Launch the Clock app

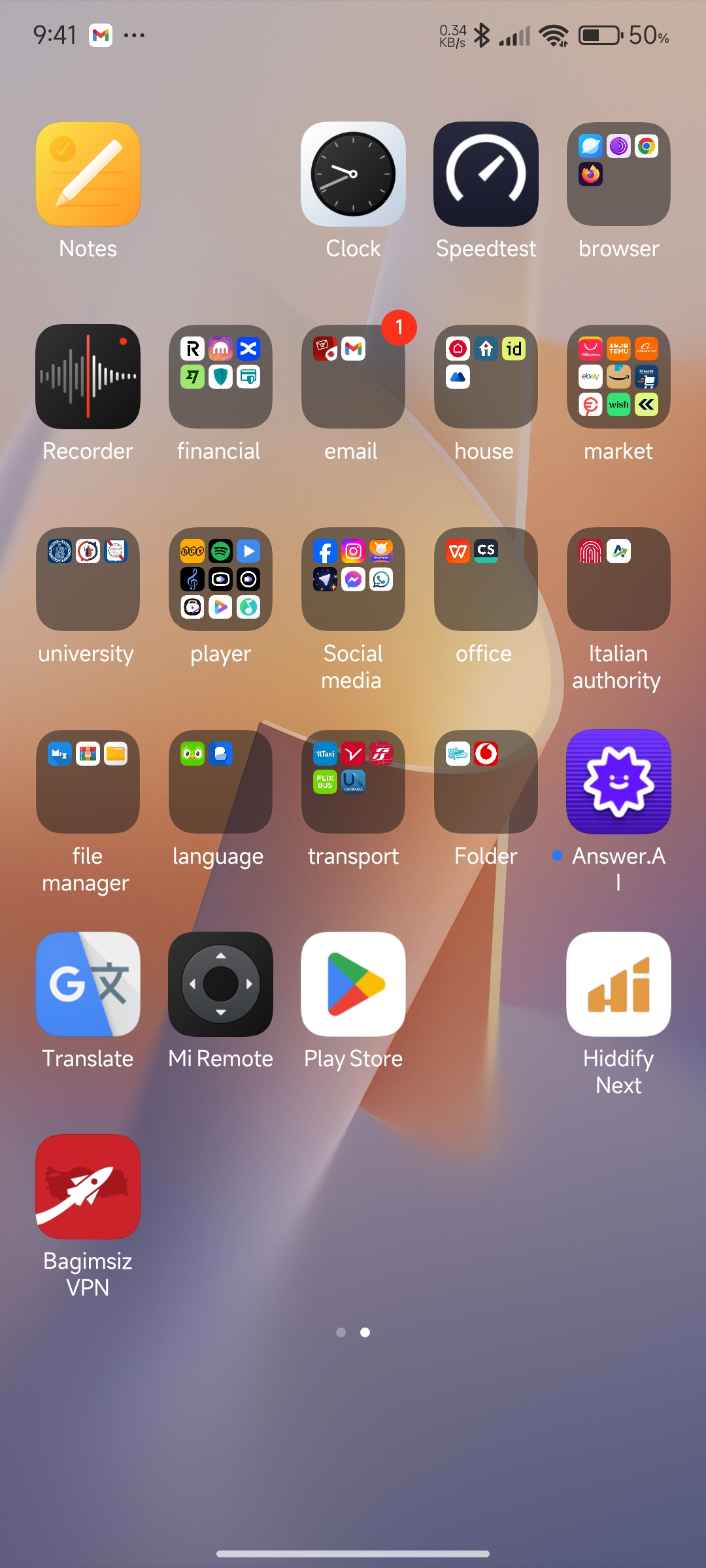point(353,174)
